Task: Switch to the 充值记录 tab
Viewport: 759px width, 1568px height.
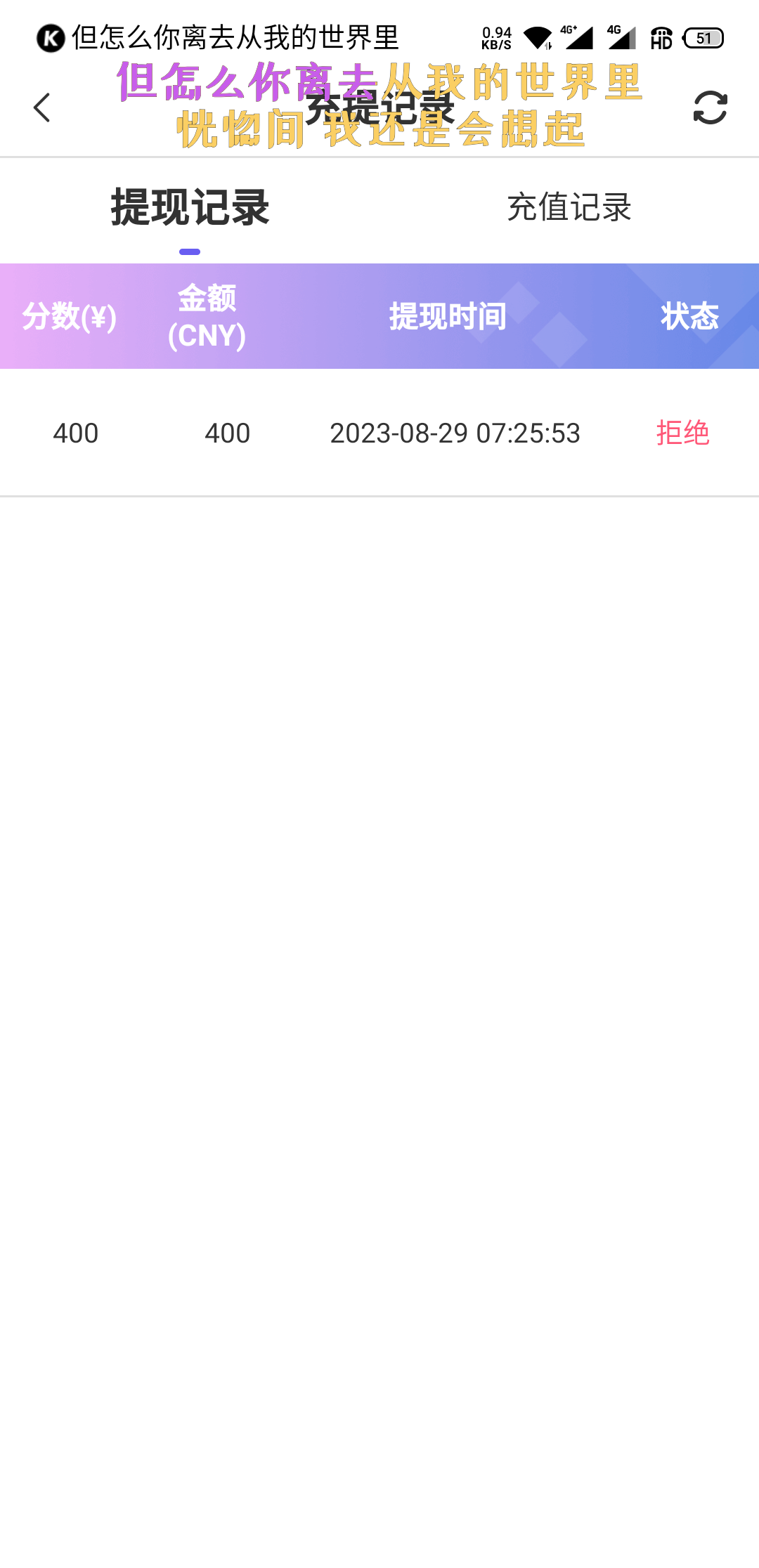Action: pos(569,208)
